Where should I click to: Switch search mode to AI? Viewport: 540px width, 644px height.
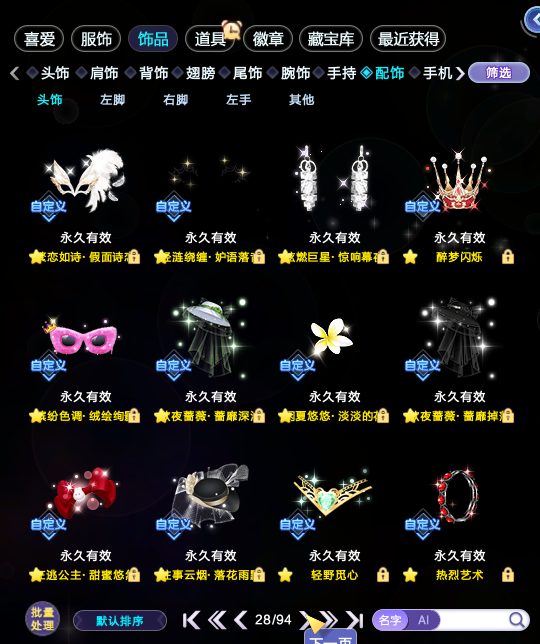point(423,620)
